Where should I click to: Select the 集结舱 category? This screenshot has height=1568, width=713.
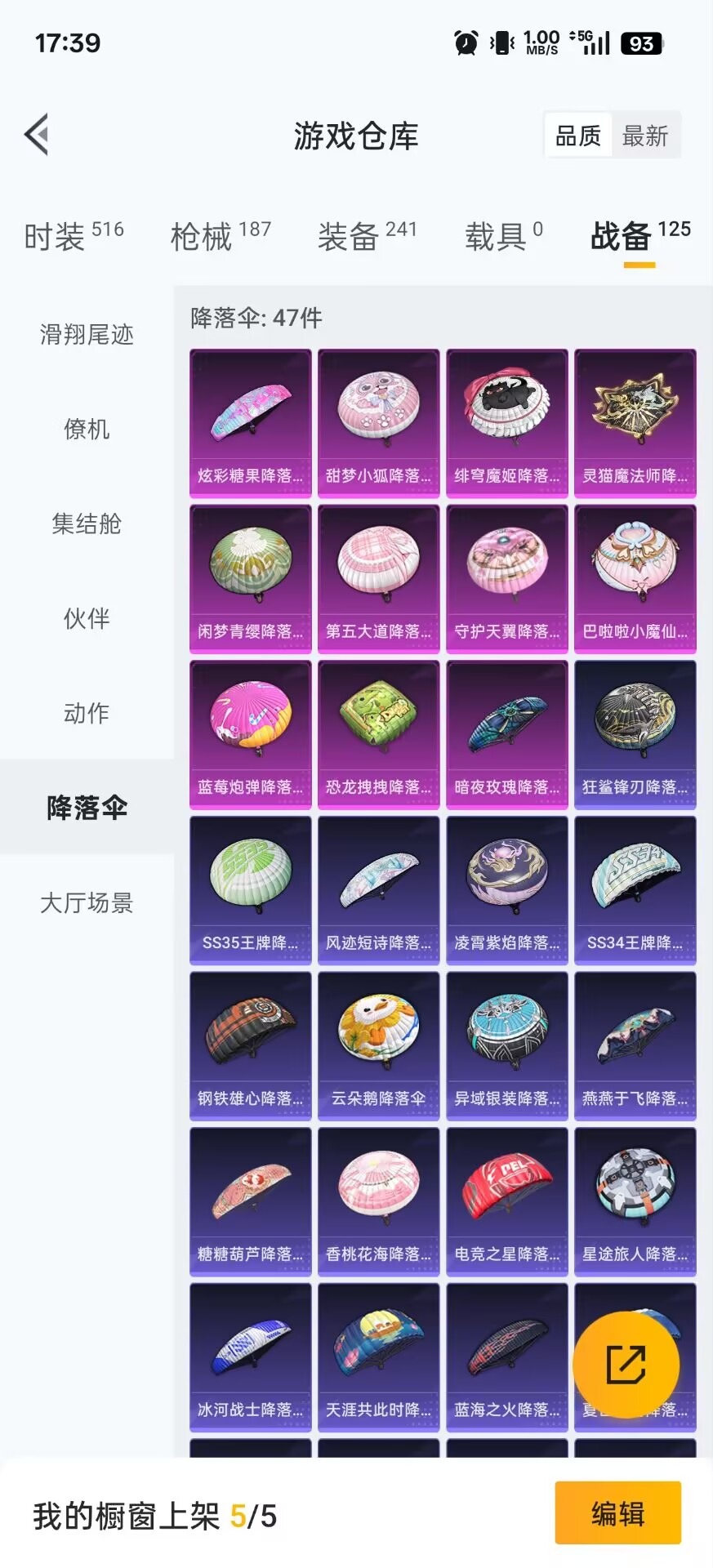click(x=87, y=524)
